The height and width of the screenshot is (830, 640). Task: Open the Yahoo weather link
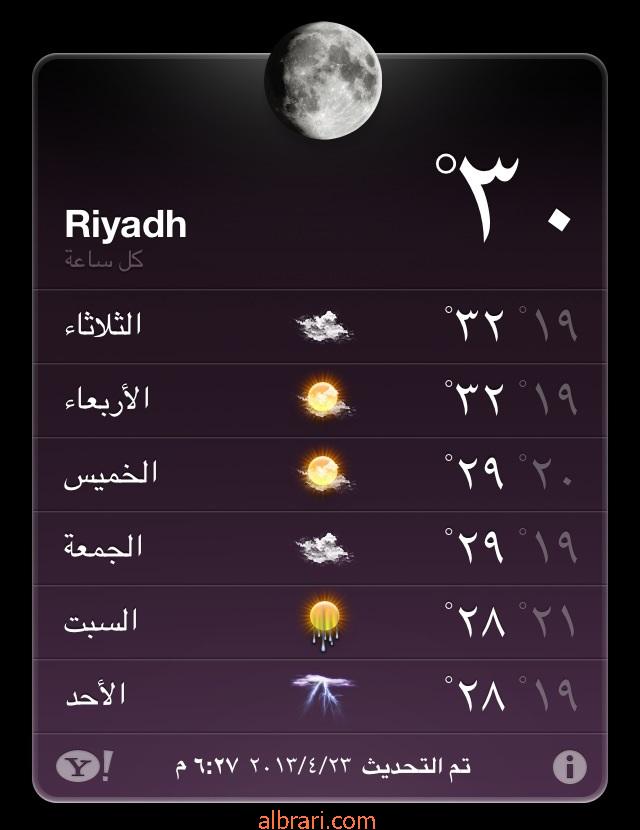click(84, 767)
